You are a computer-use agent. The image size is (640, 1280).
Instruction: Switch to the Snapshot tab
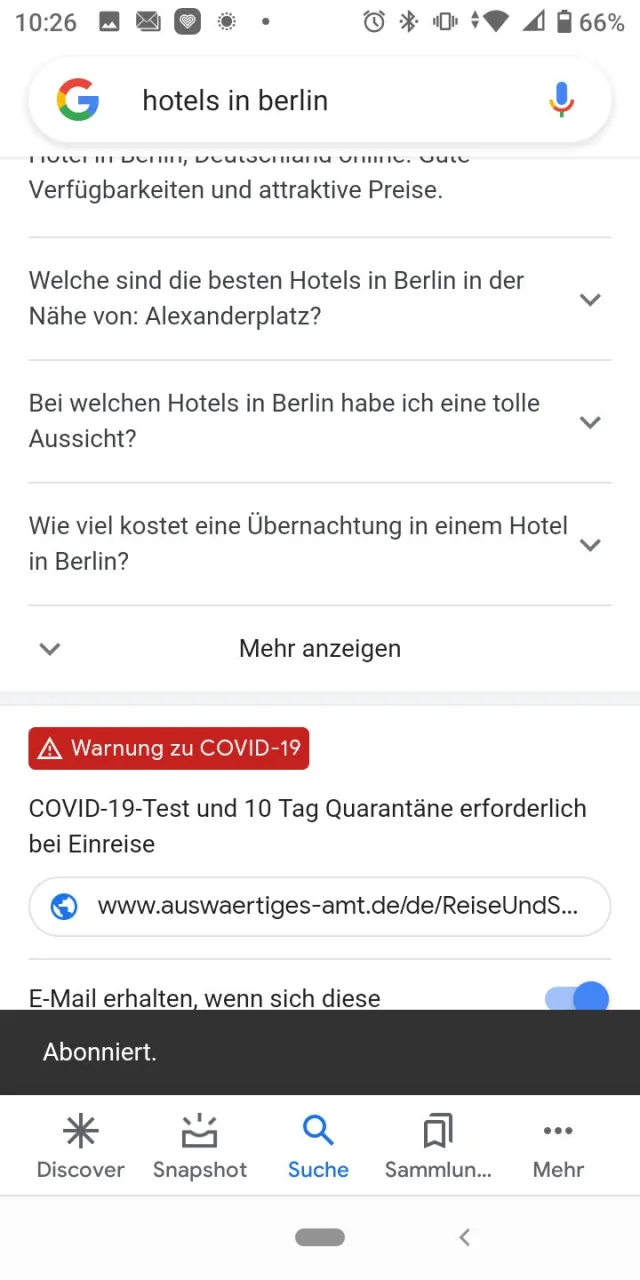point(200,1147)
